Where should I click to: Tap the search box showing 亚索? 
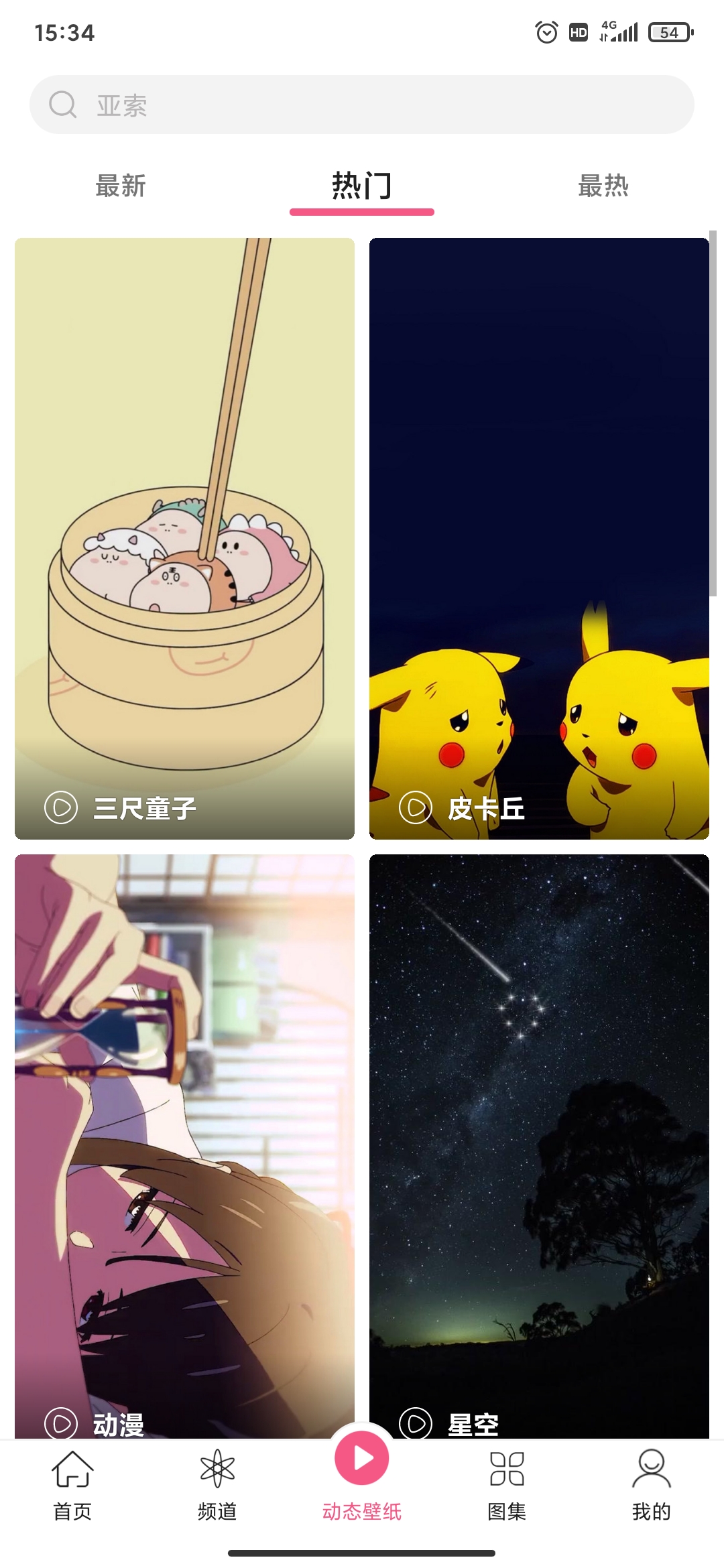[362, 105]
